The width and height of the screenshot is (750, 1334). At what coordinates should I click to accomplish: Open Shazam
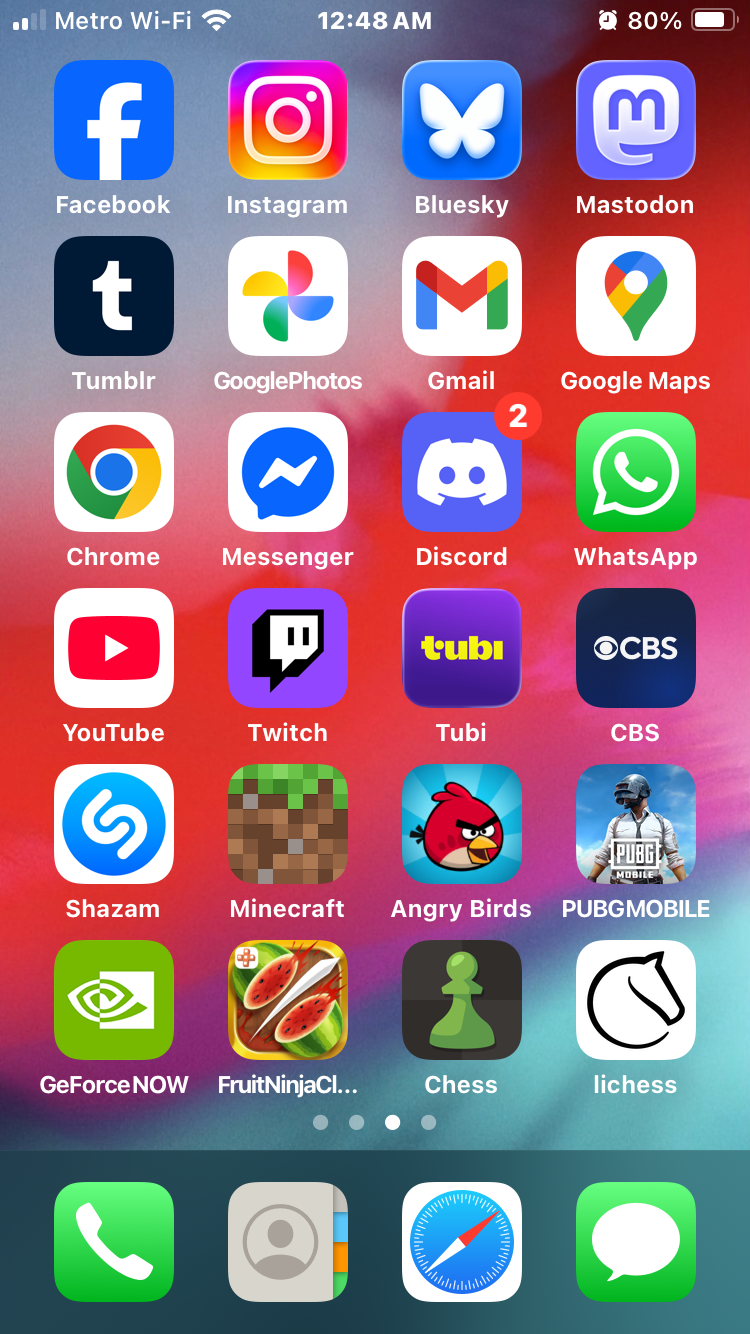tap(114, 824)
